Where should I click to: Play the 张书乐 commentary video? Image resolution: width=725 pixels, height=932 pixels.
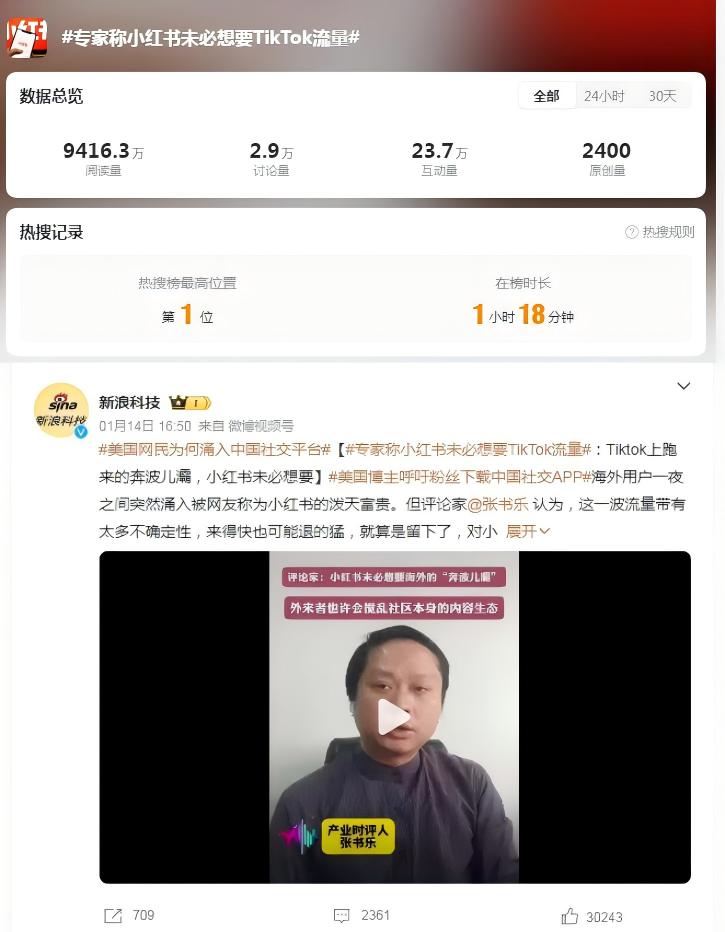pyautogui.click(x=394, y=717)
